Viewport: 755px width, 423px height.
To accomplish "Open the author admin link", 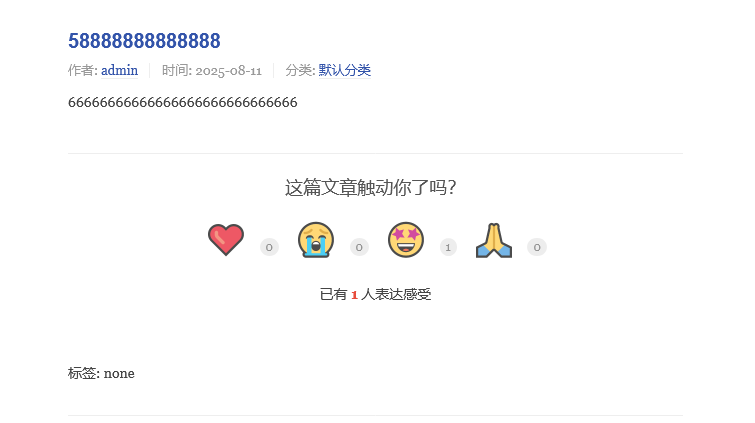I will click(119, 71).
